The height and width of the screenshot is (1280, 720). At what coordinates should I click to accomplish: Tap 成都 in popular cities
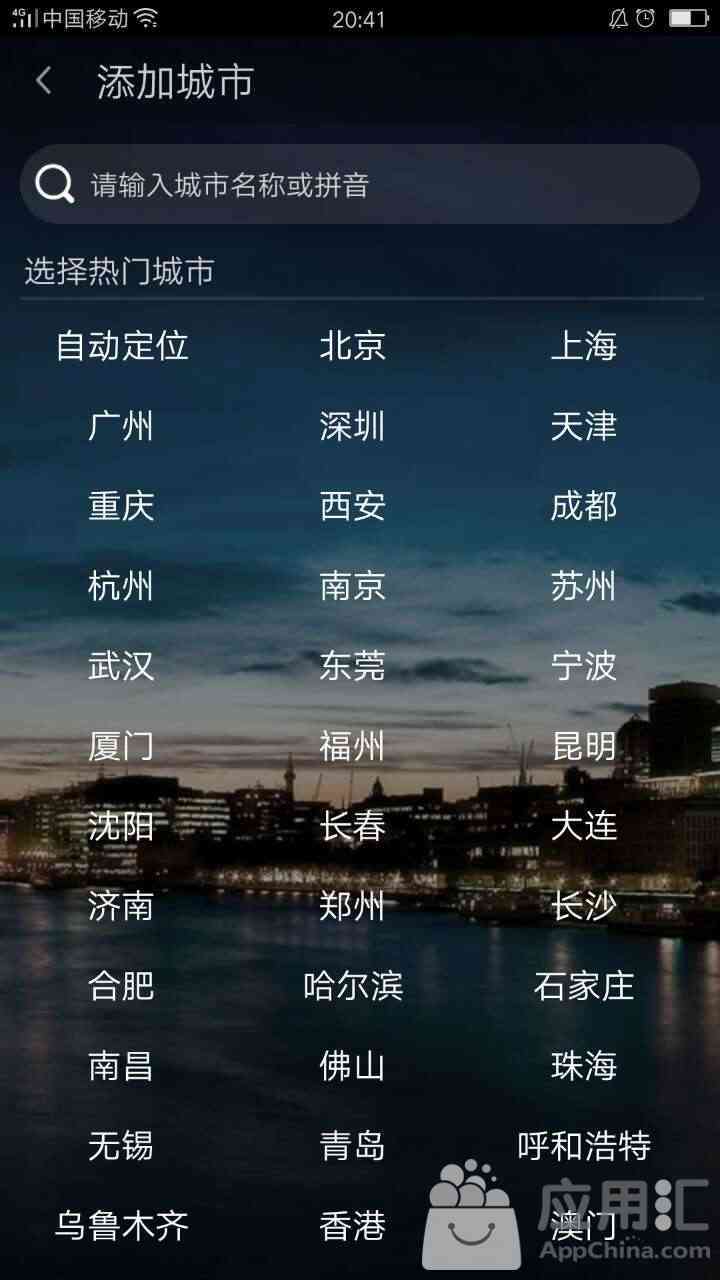(x=583, y=506)
